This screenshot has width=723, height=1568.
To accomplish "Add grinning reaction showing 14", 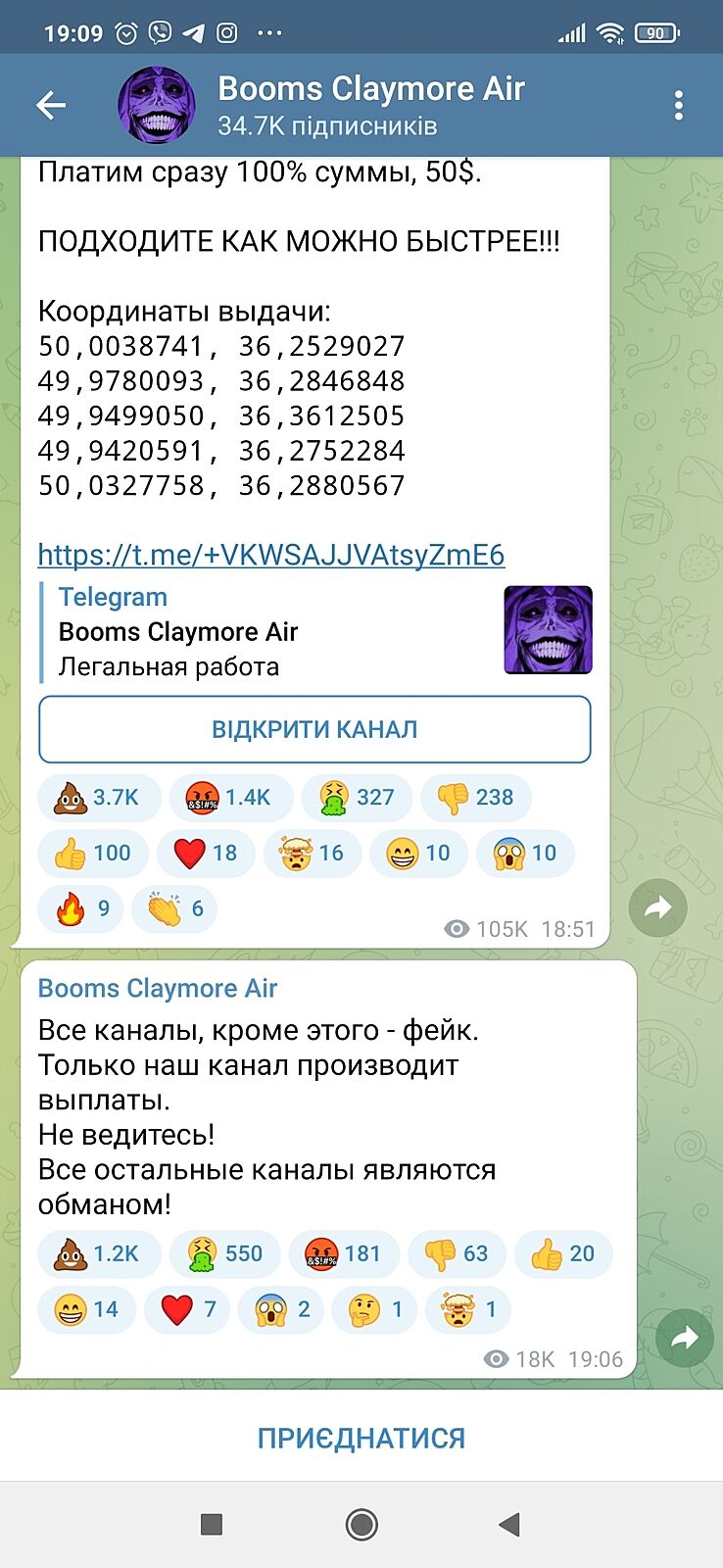I will (x=86, y=1309).
